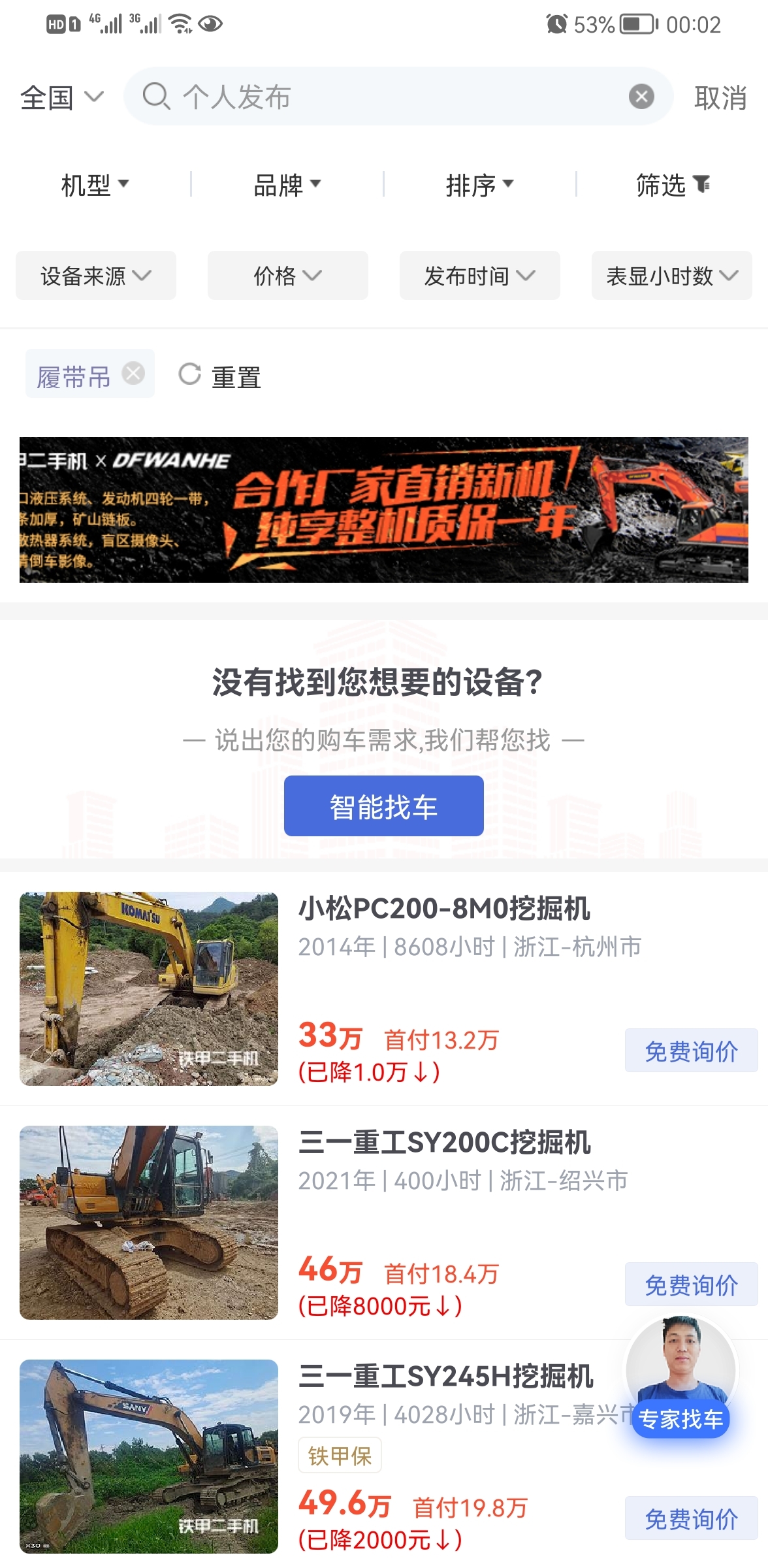Image resolution: width=768 pixels, height=1568 pixels.
Task: Open the DFWANHE new machine banner
Action: pos(384,510)
